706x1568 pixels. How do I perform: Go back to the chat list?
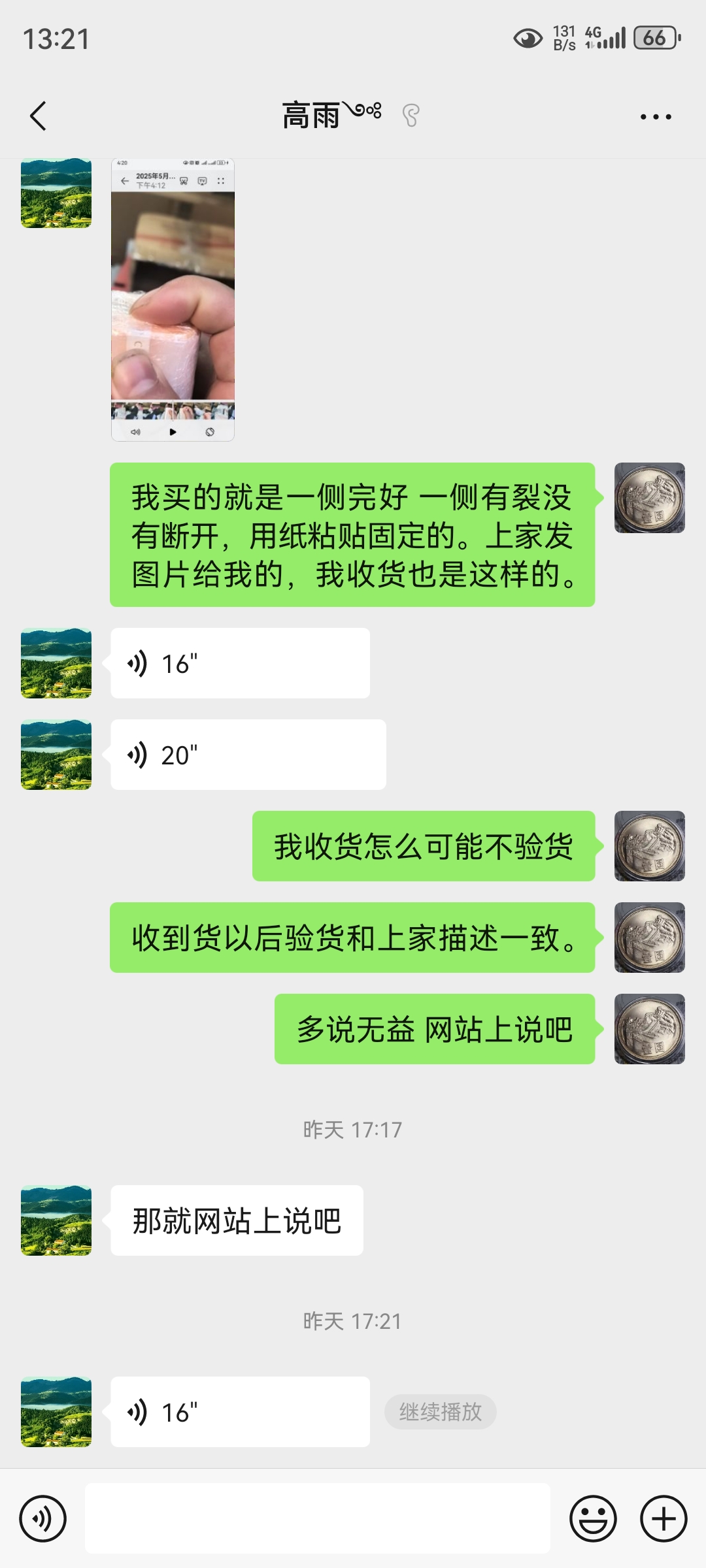[39, 116]
